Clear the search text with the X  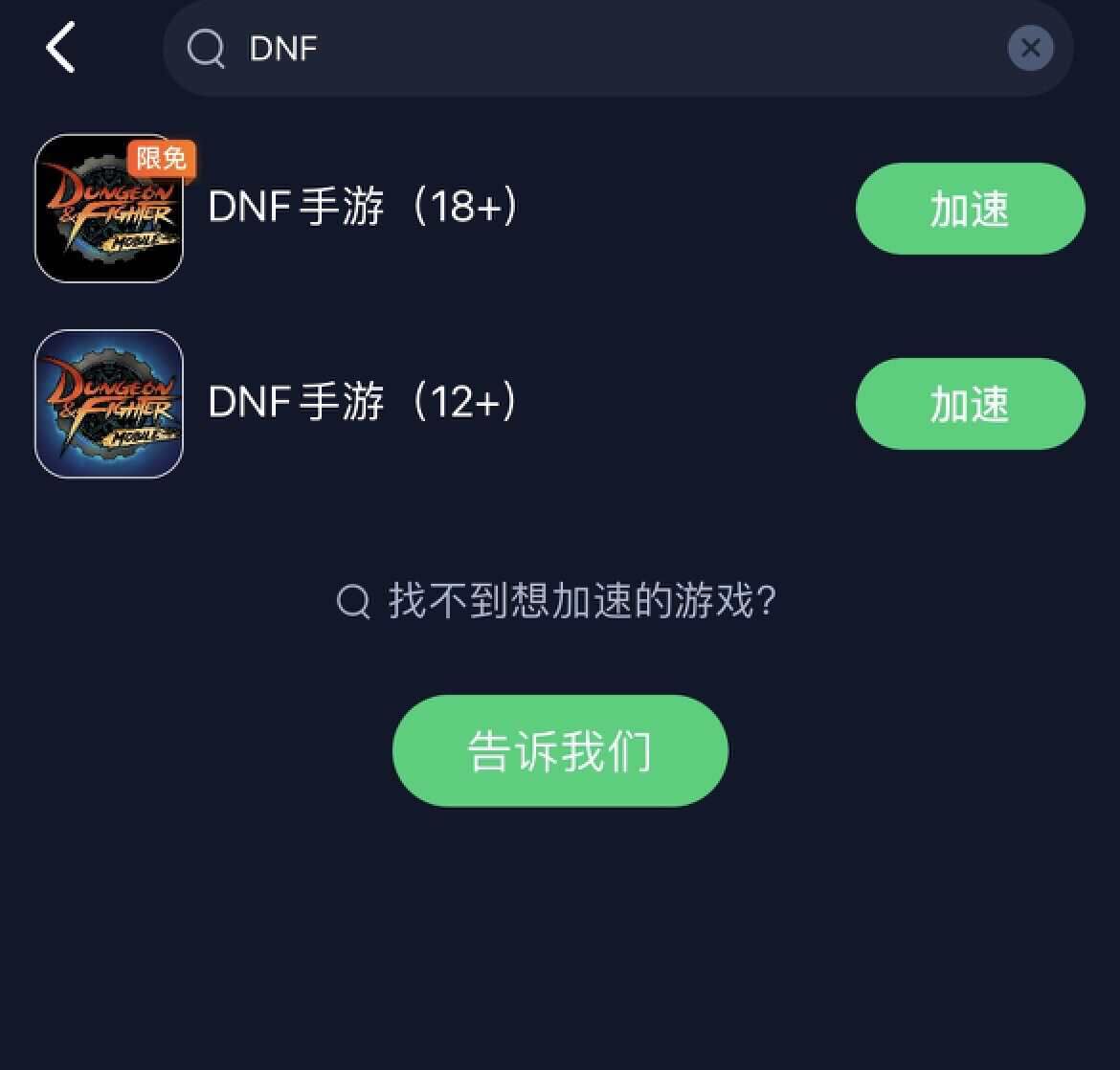(x=1030, y=48)
